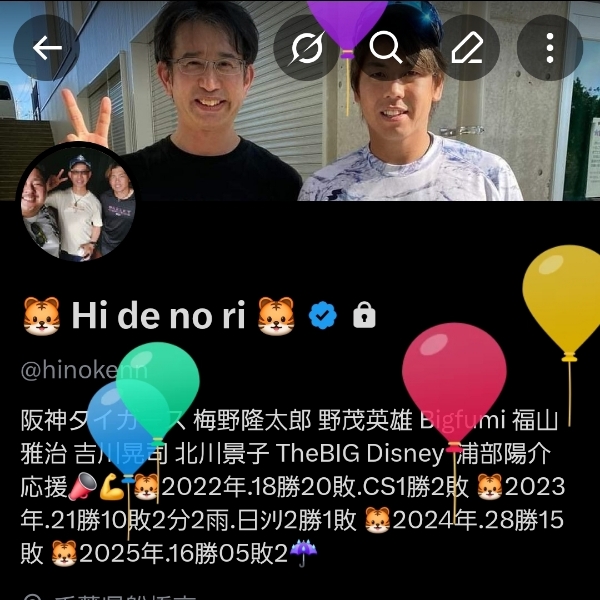Search within this profile
The width and height of the screenshot is (600, 600).
click(x=385, y=48)
